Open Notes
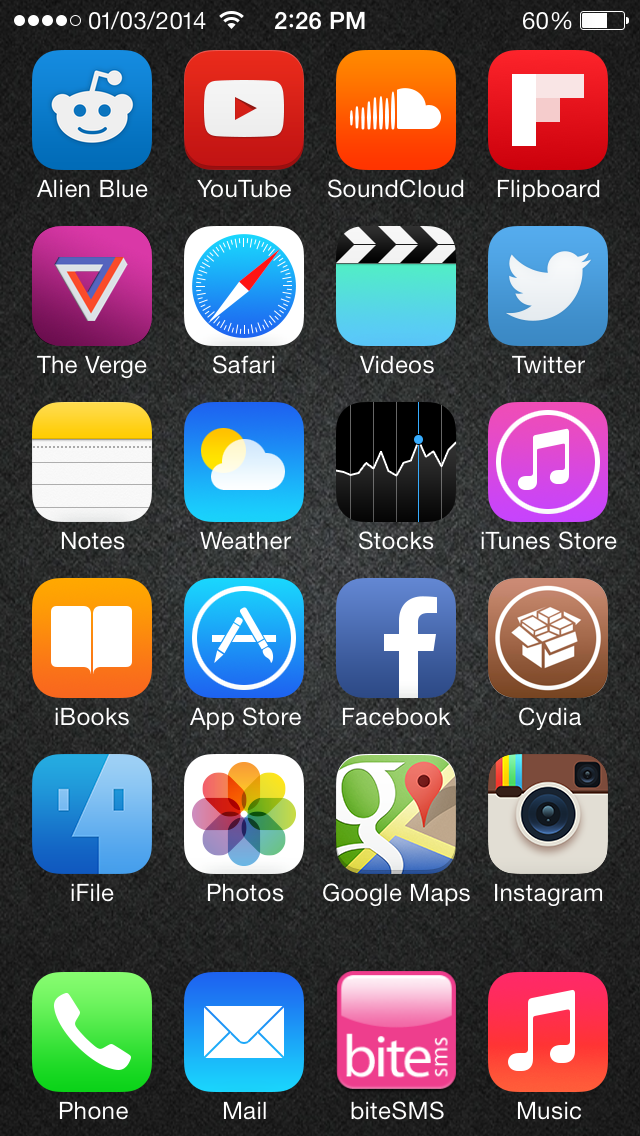This screenshot has height=1136, width=640. pos(92,462)
